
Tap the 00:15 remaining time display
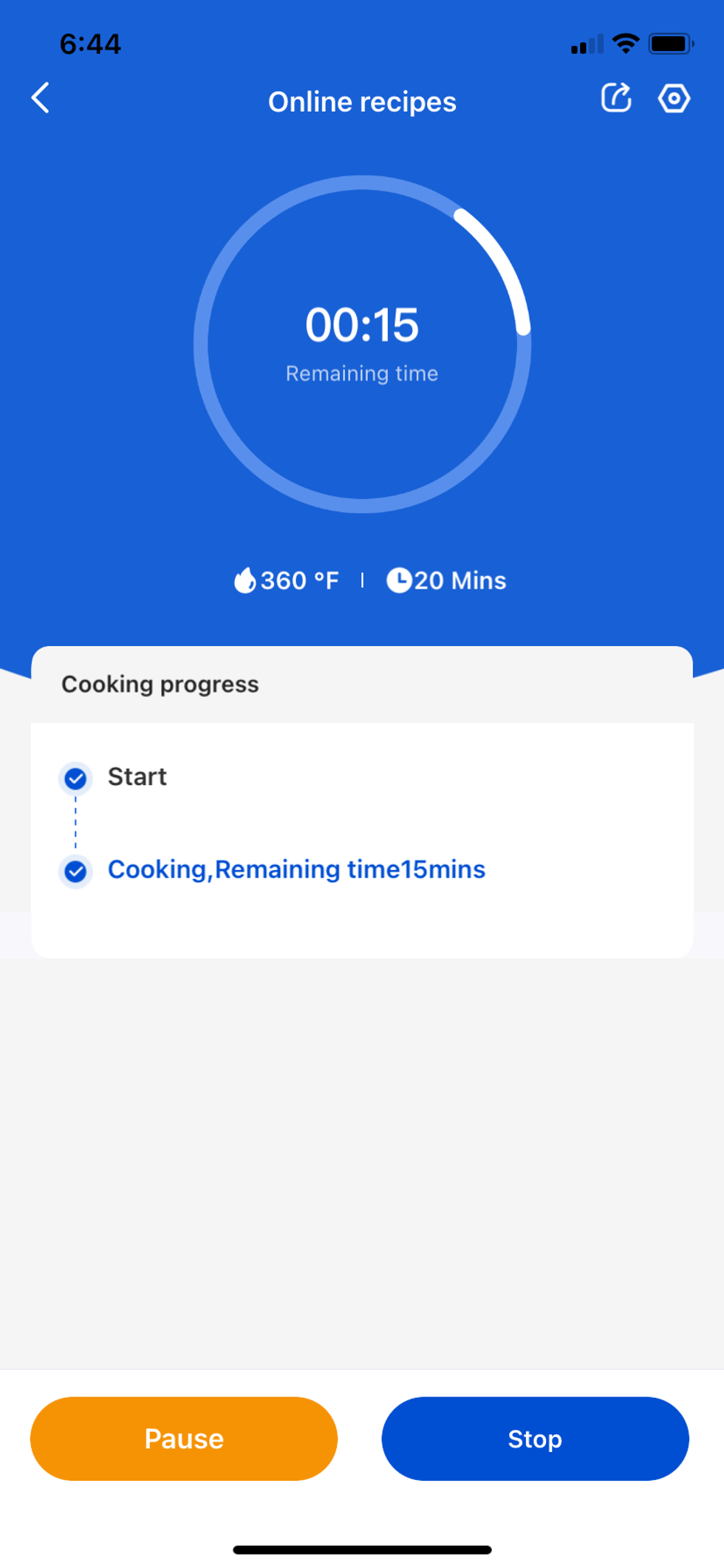pos(362,323)
